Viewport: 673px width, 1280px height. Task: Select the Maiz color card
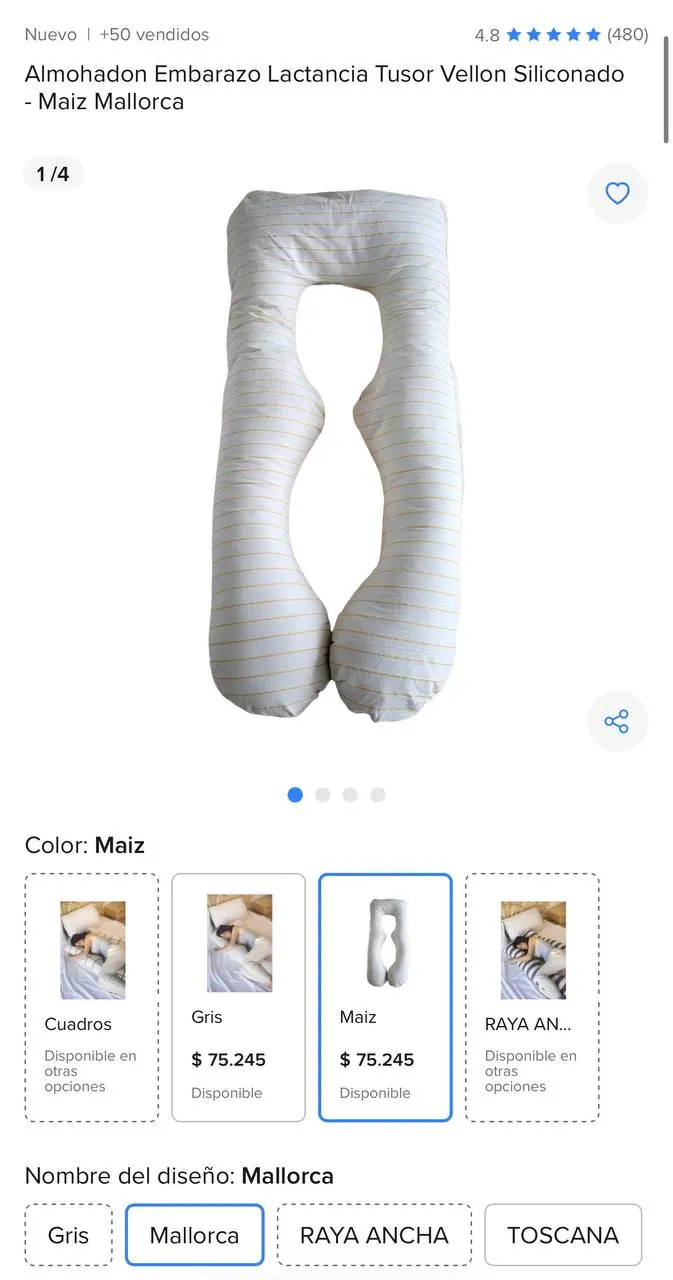point(385,997)
